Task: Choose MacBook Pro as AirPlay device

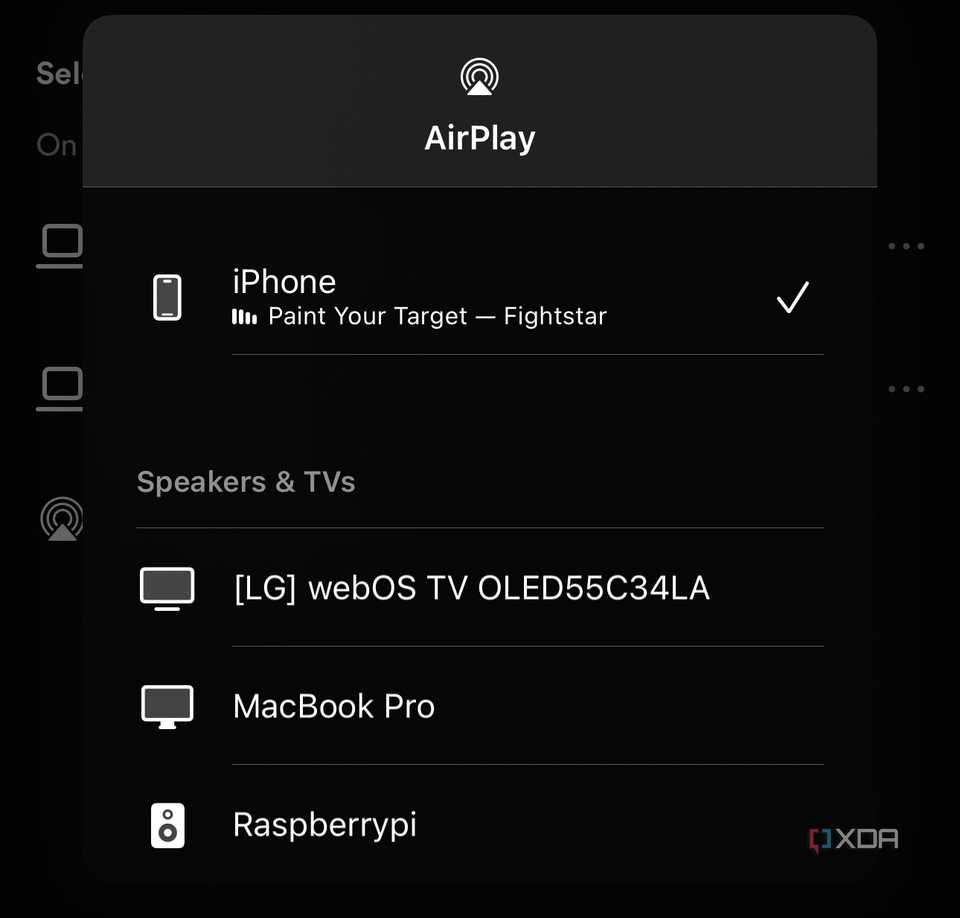Action: coord(334,707)
